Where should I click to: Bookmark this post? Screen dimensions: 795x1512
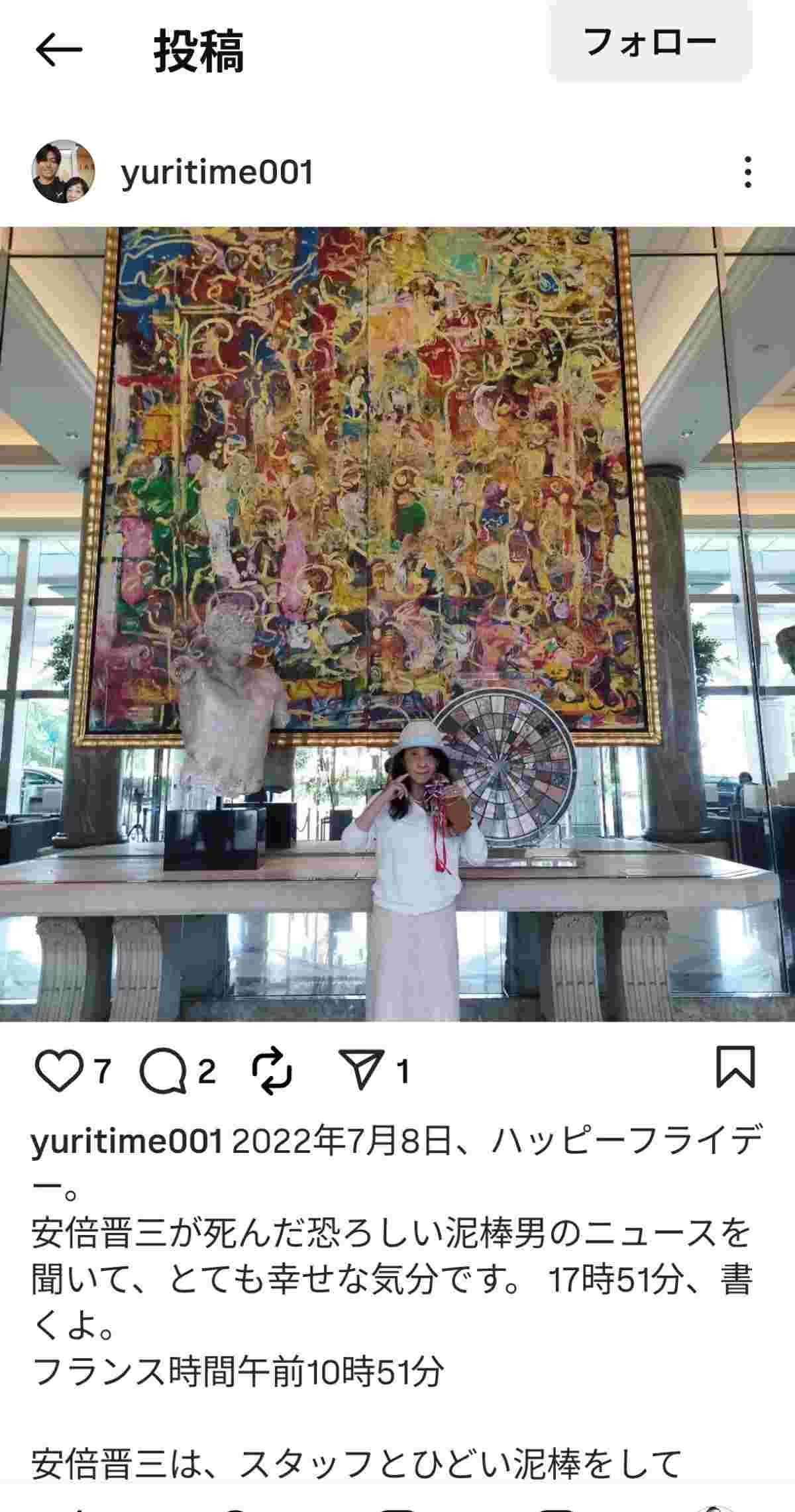(735, 1067)
